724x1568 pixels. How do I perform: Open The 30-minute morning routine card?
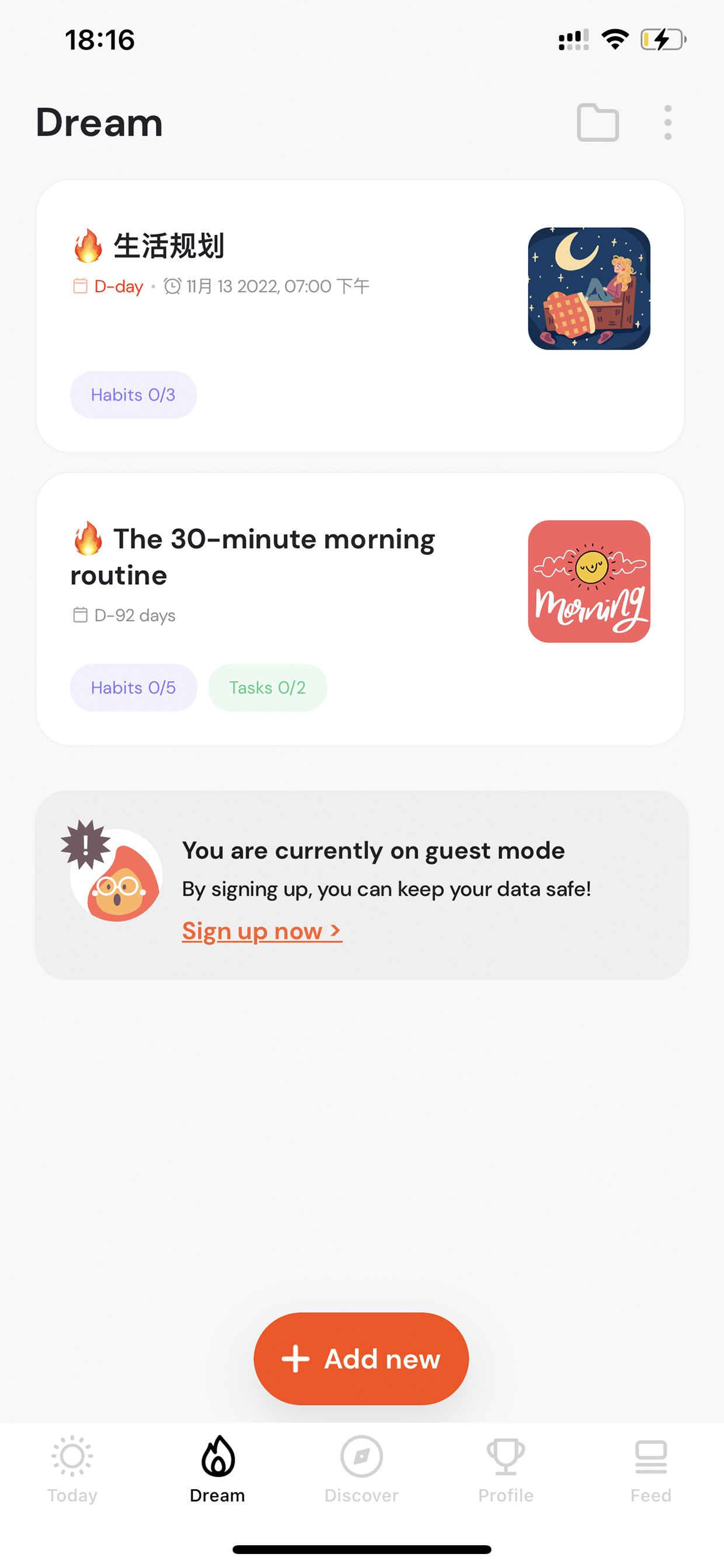click(x=360, y=609)
